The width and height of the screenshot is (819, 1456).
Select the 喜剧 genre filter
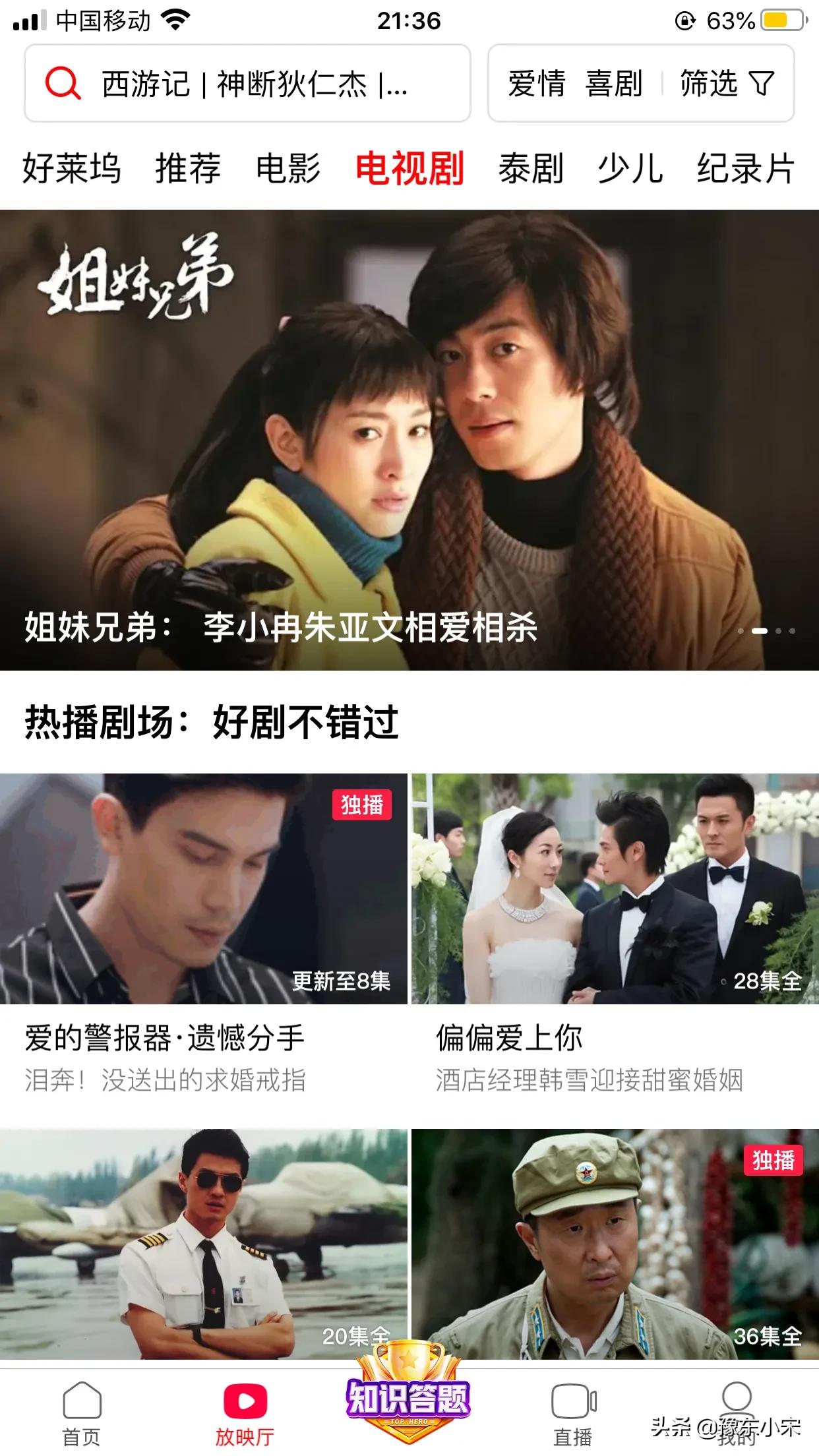[613, 84]
